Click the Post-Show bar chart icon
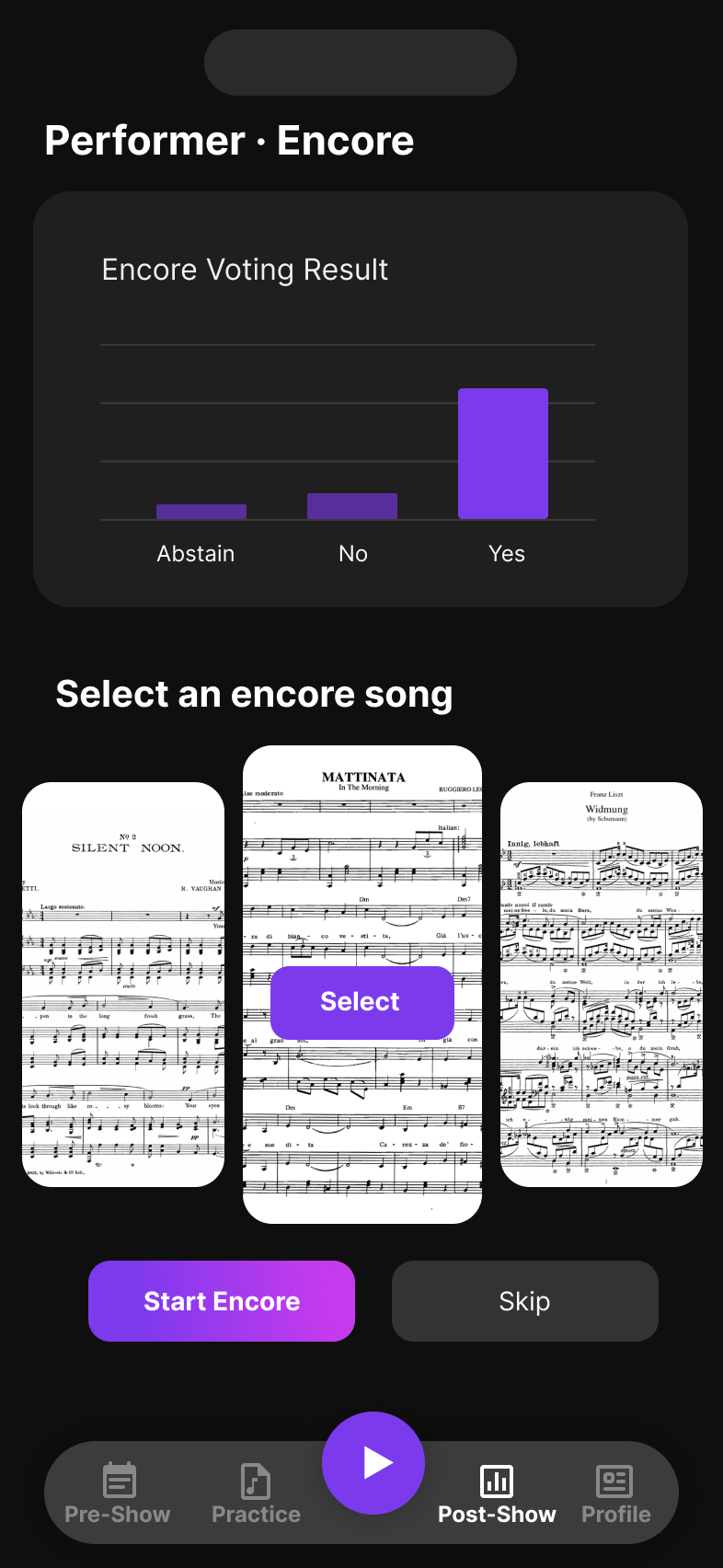The image size is (723, 1568). tap(497, 1481)
